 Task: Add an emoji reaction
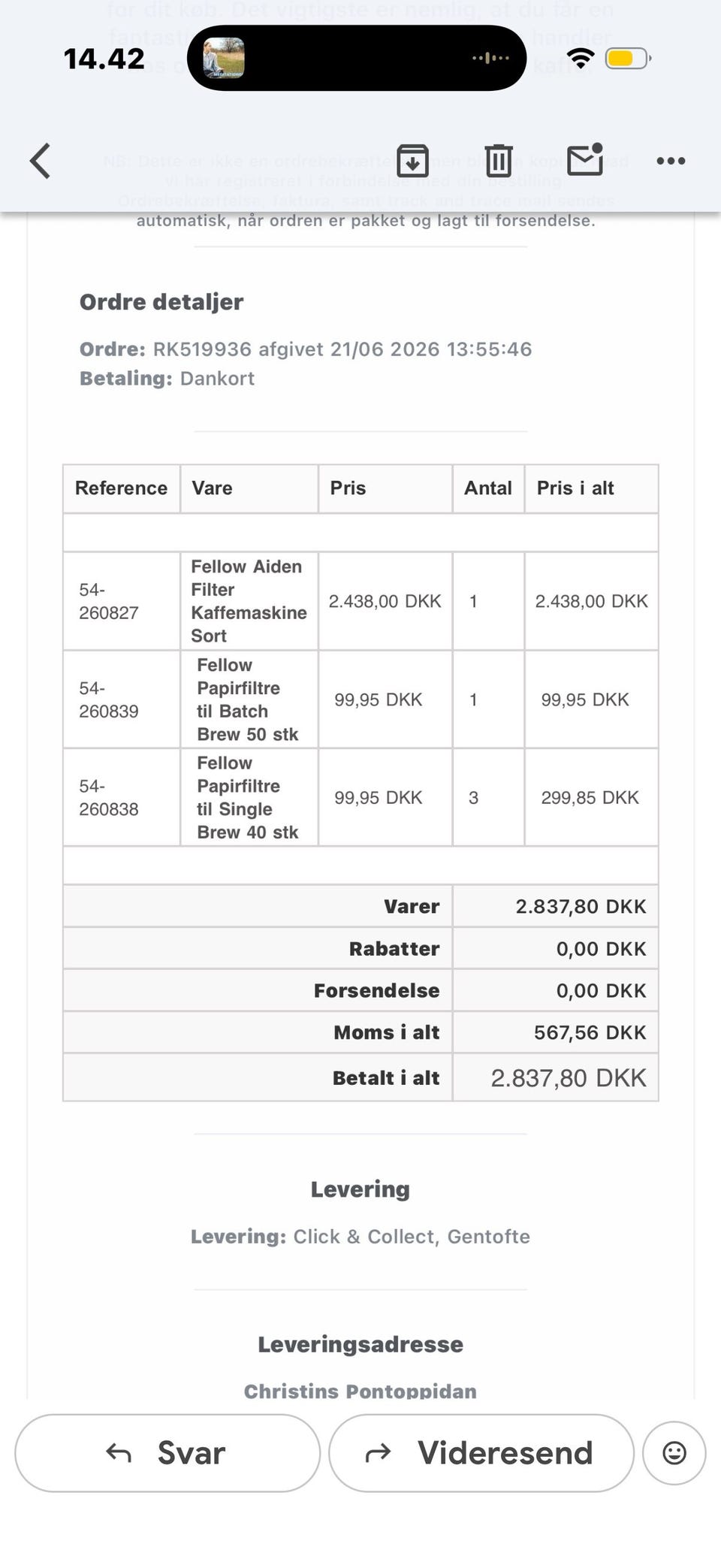[674, 1453]
